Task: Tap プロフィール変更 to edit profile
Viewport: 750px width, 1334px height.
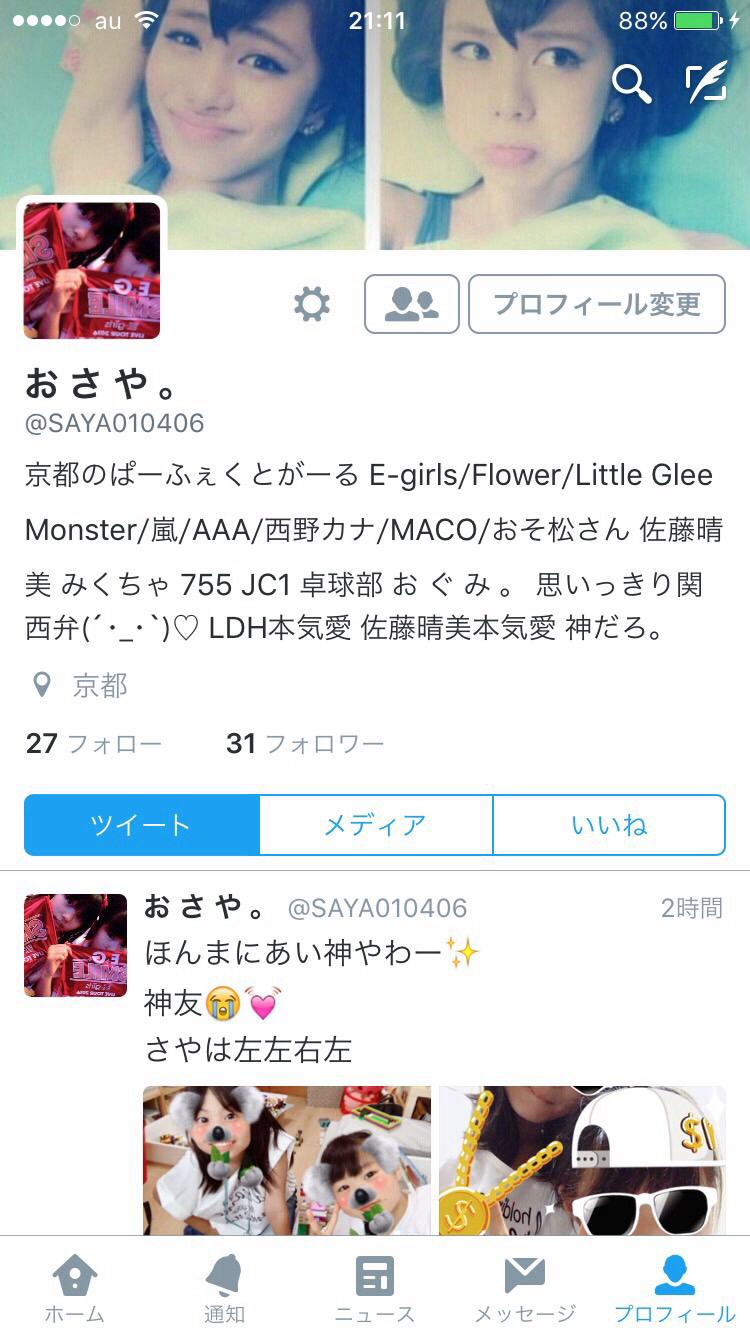Action: [x=596, y=304]
